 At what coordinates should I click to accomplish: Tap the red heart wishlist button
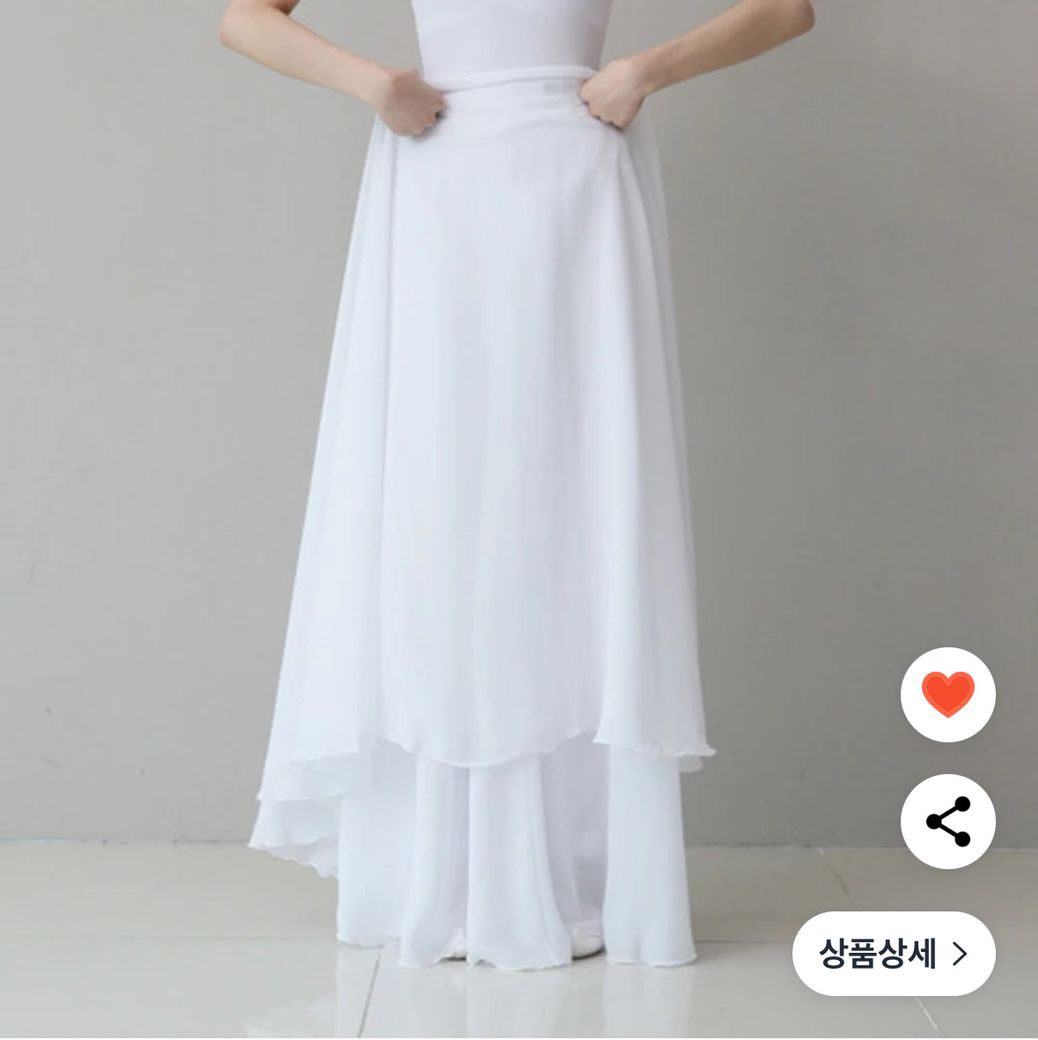947,695
